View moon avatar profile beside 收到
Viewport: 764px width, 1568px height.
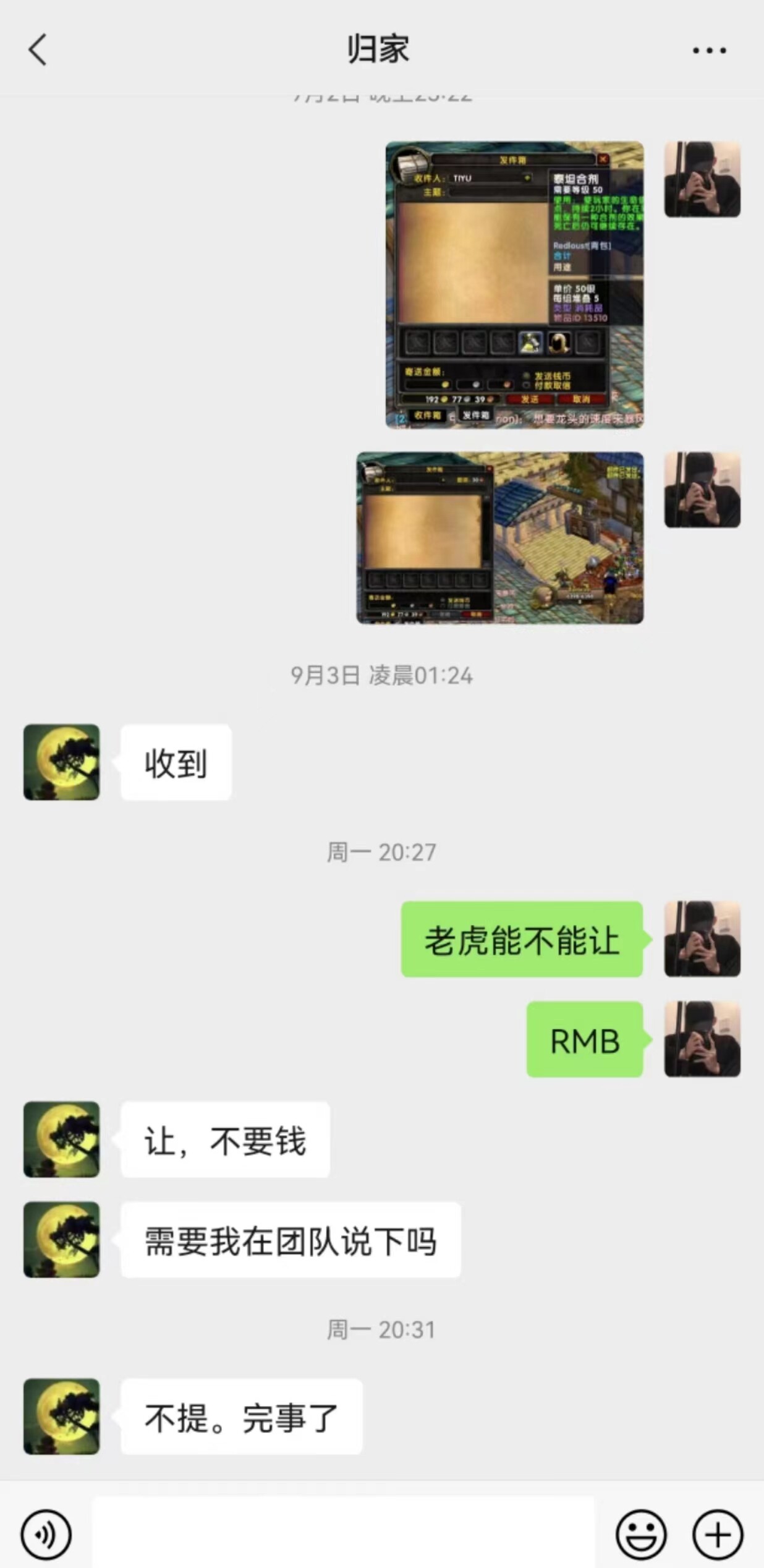[61, 762]
